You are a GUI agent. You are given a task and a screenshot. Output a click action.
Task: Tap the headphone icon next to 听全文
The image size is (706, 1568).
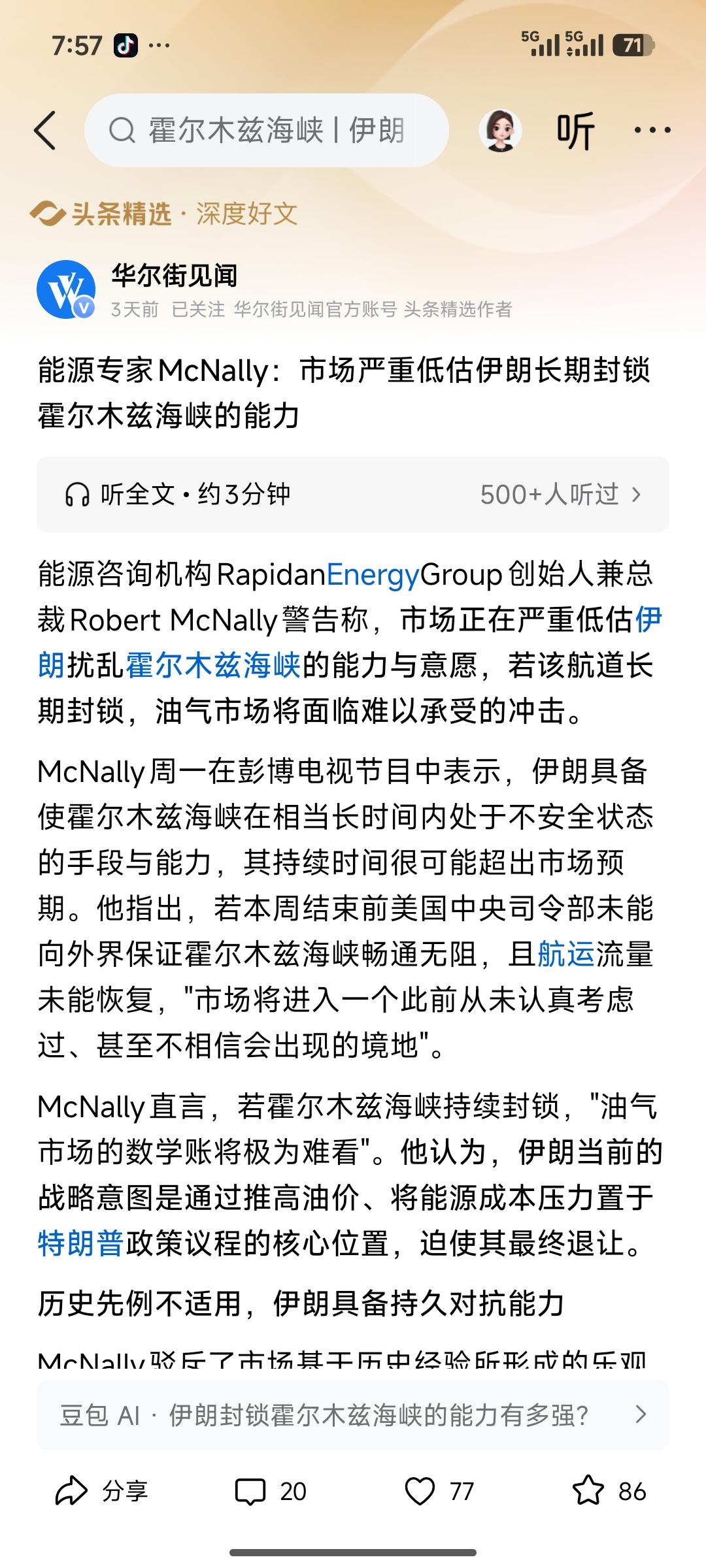[78, 495]
